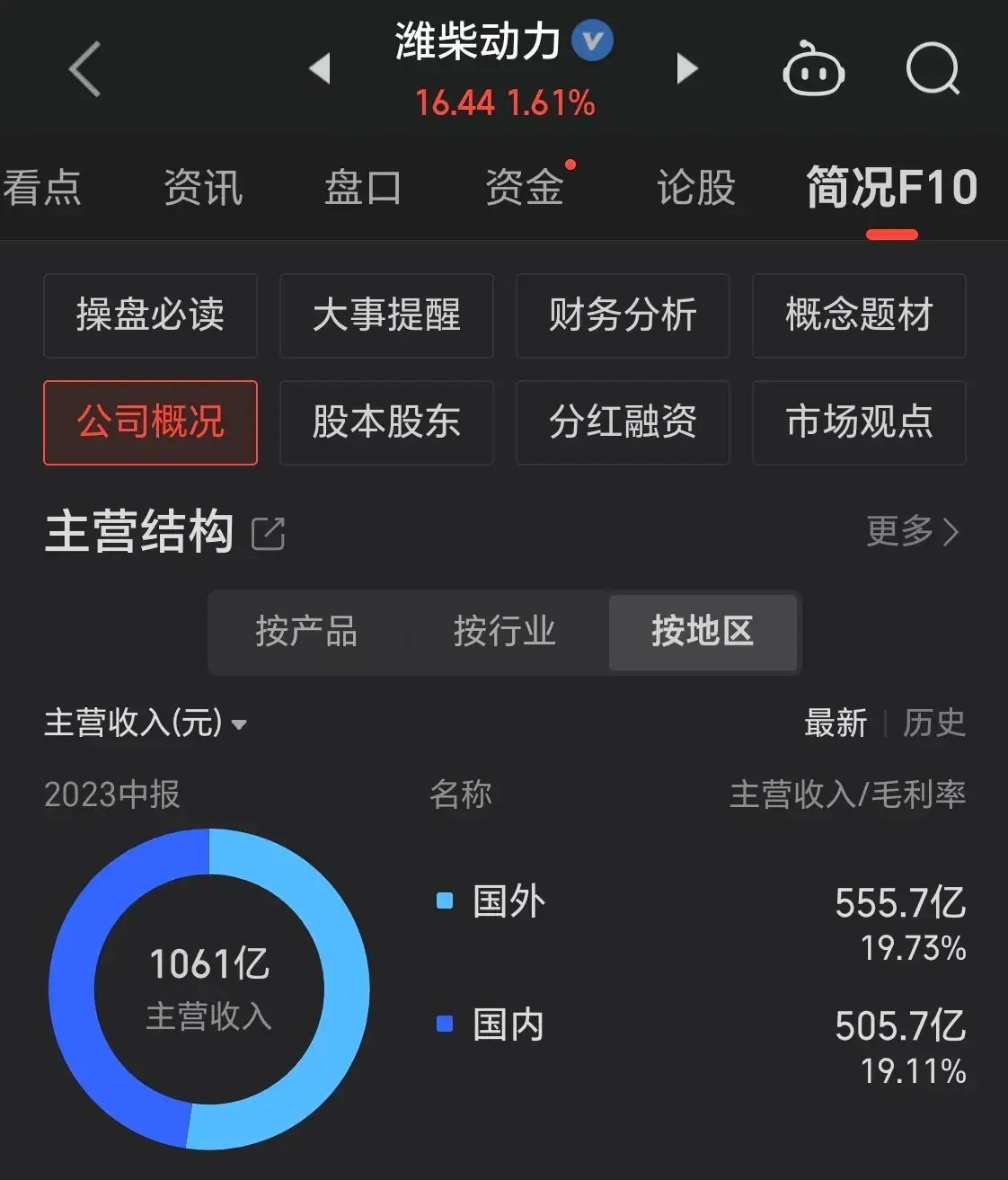
Task: Click the blue 国外 legend square
Action: [x=444, y=900]
